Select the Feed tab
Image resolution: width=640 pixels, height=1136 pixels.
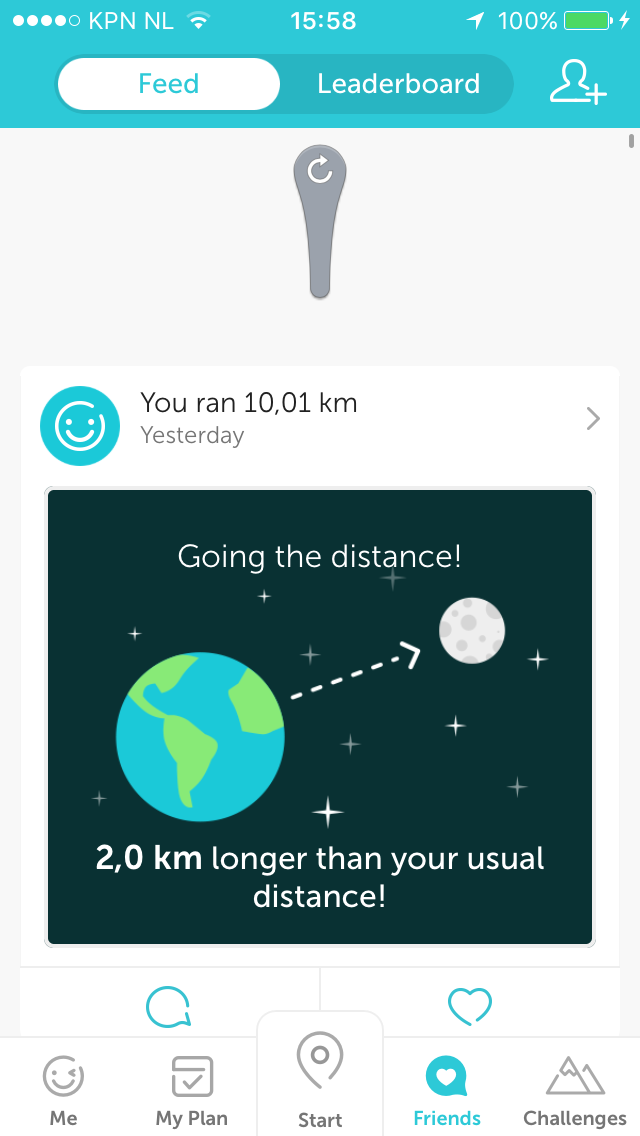point(168,84)
